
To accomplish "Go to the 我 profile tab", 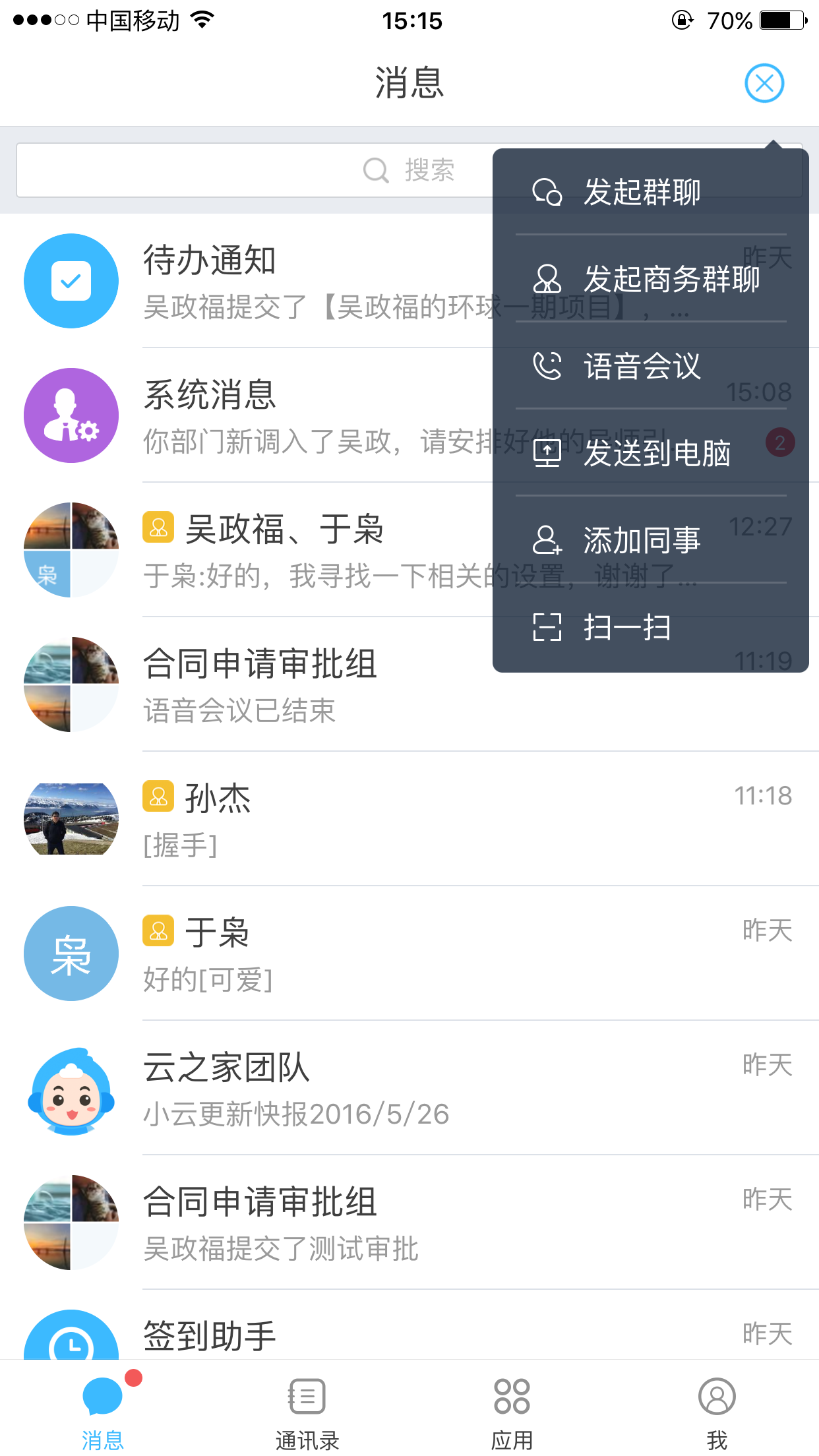I will (x=717, y=1410).
